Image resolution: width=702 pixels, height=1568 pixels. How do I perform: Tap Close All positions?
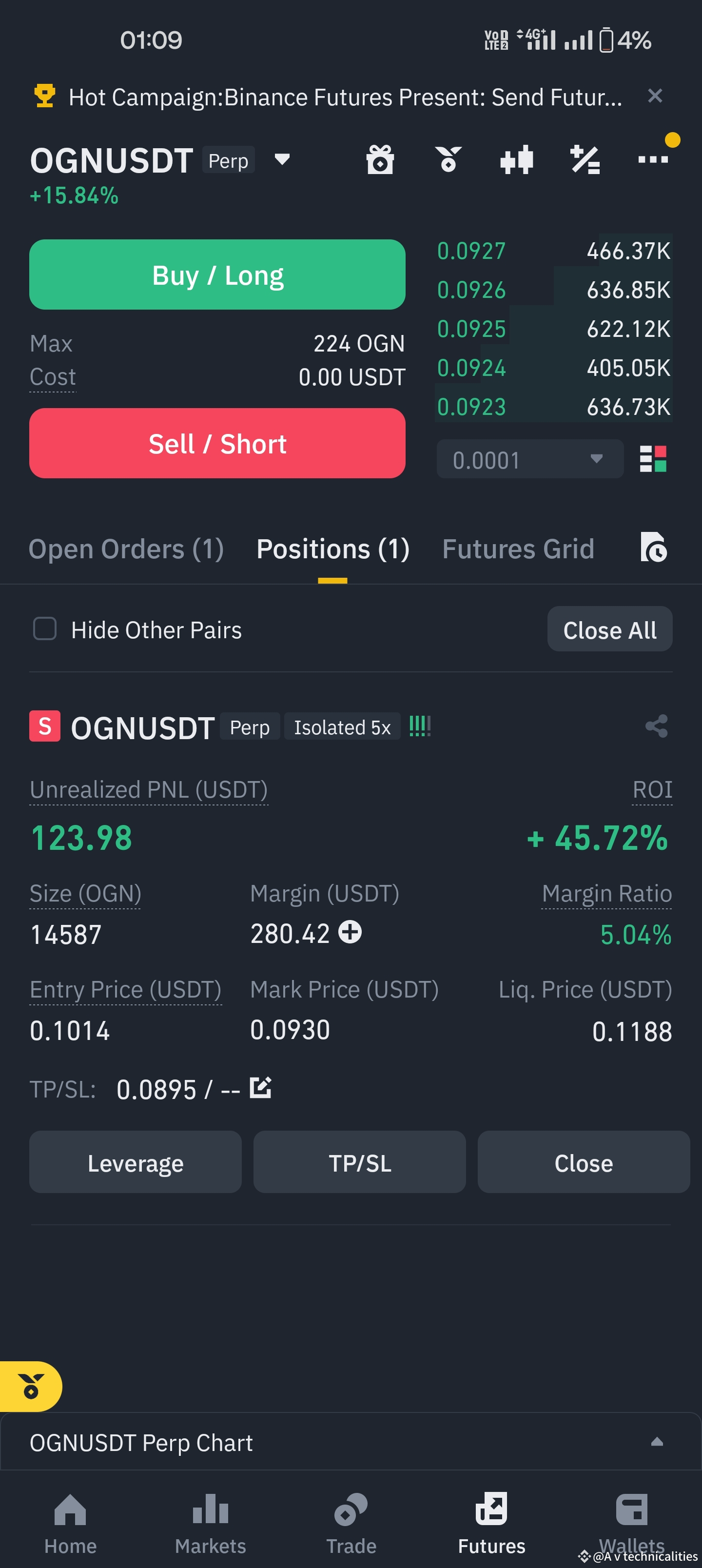pos(609,629)
